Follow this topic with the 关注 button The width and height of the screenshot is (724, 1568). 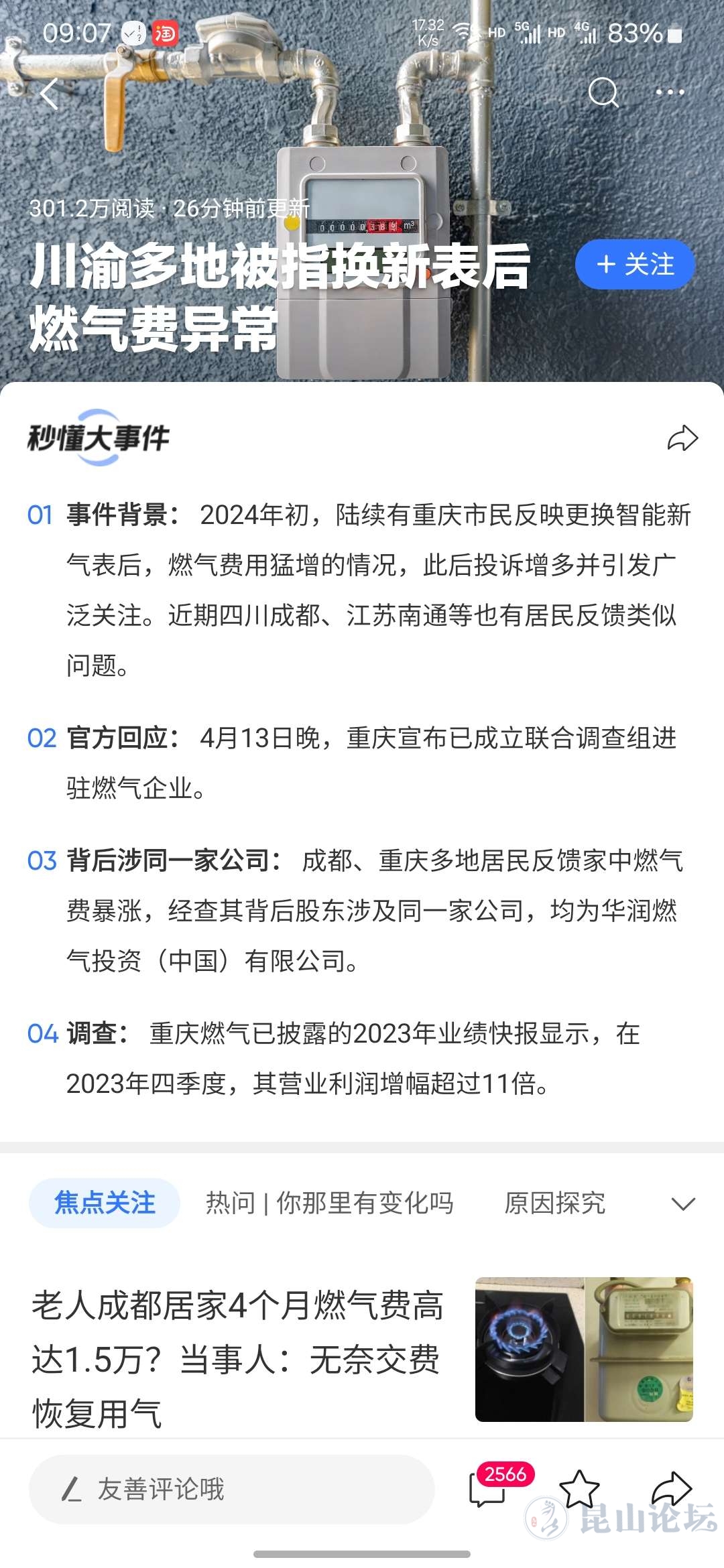coord(634,265)
